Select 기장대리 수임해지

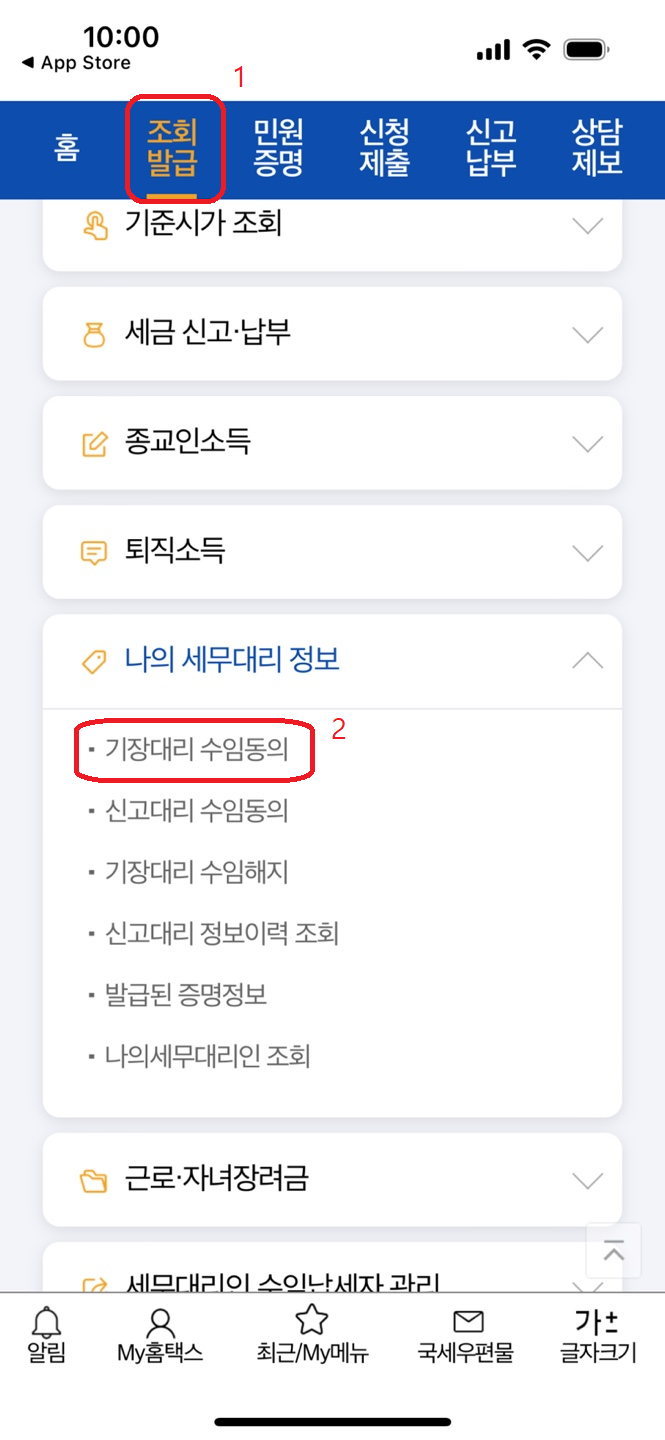pyautogui.click(x=196, y=872)
